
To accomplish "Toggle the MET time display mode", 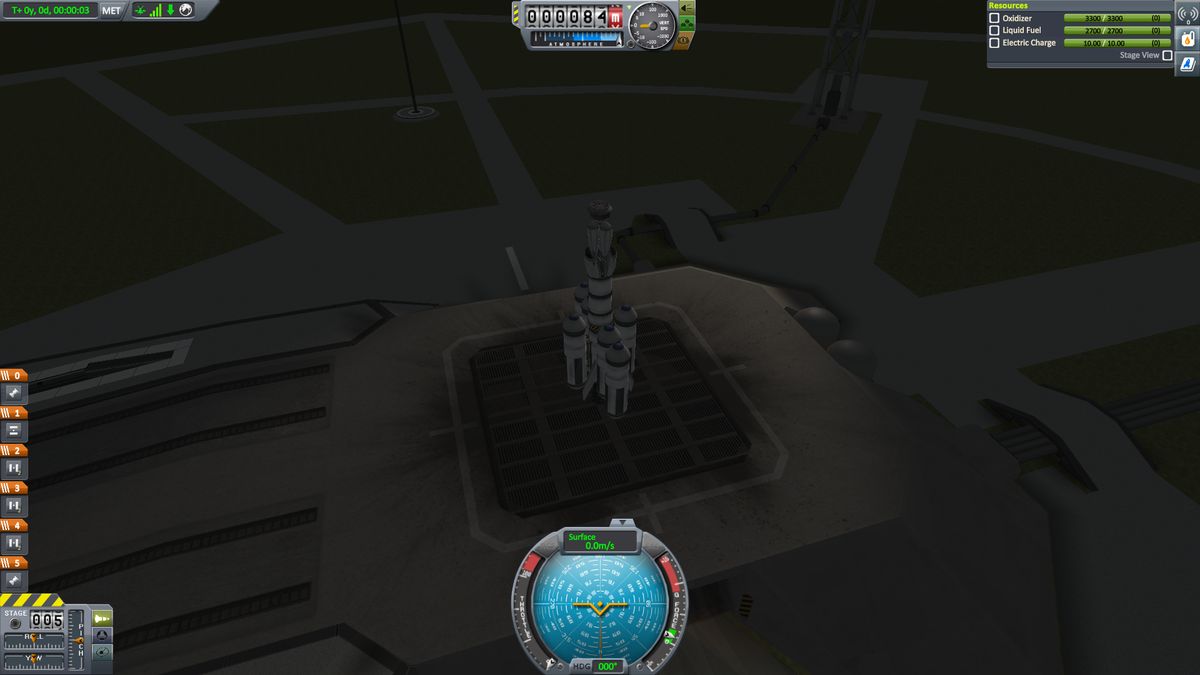I will pos(111,10).
